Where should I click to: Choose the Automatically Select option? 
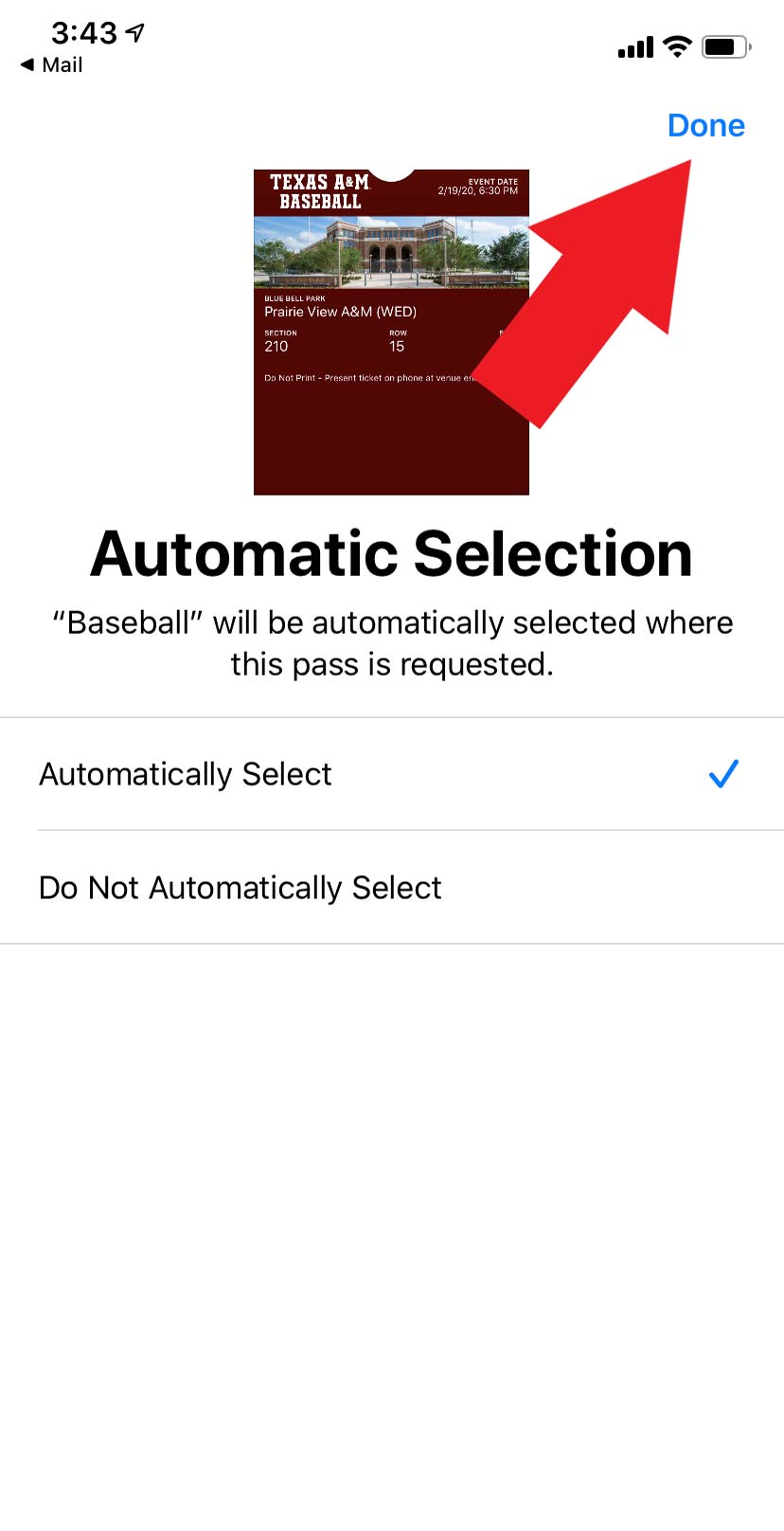392,774
